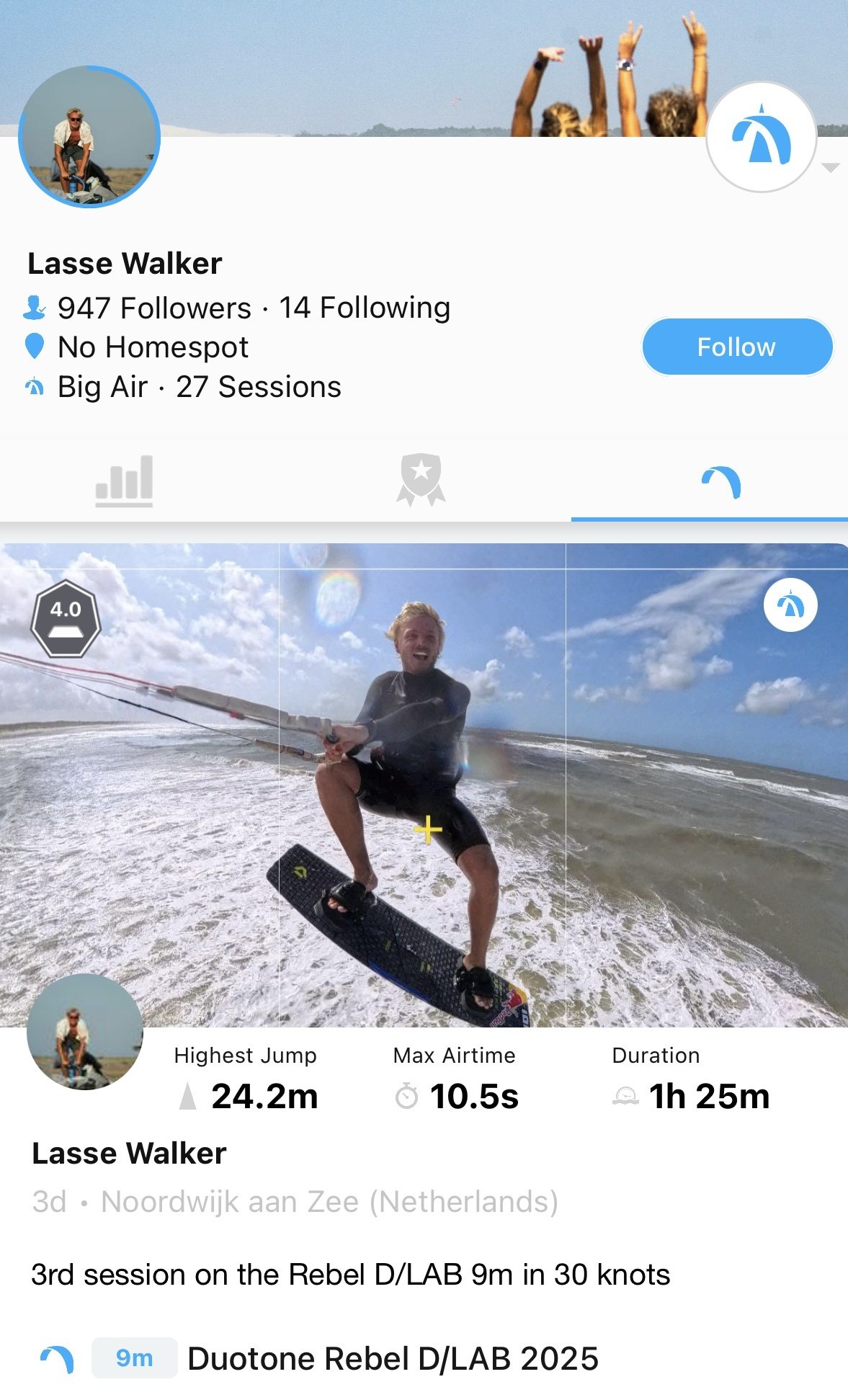Follow Lasse Walker
The height and width of the screenshot is (1400, 848).
pyautogui.click(x=737, y=347)
